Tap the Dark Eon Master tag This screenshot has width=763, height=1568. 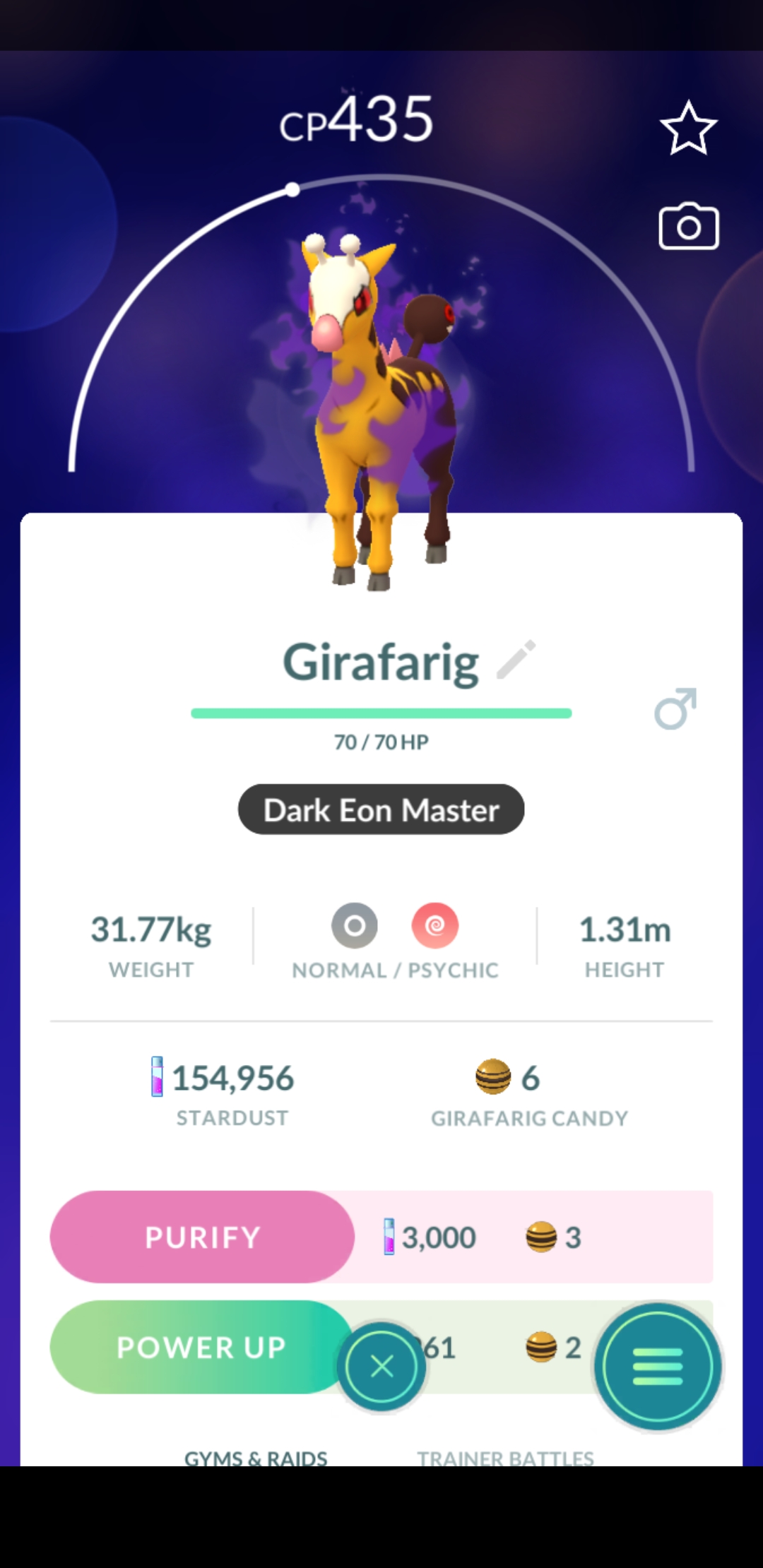(381, 809)
